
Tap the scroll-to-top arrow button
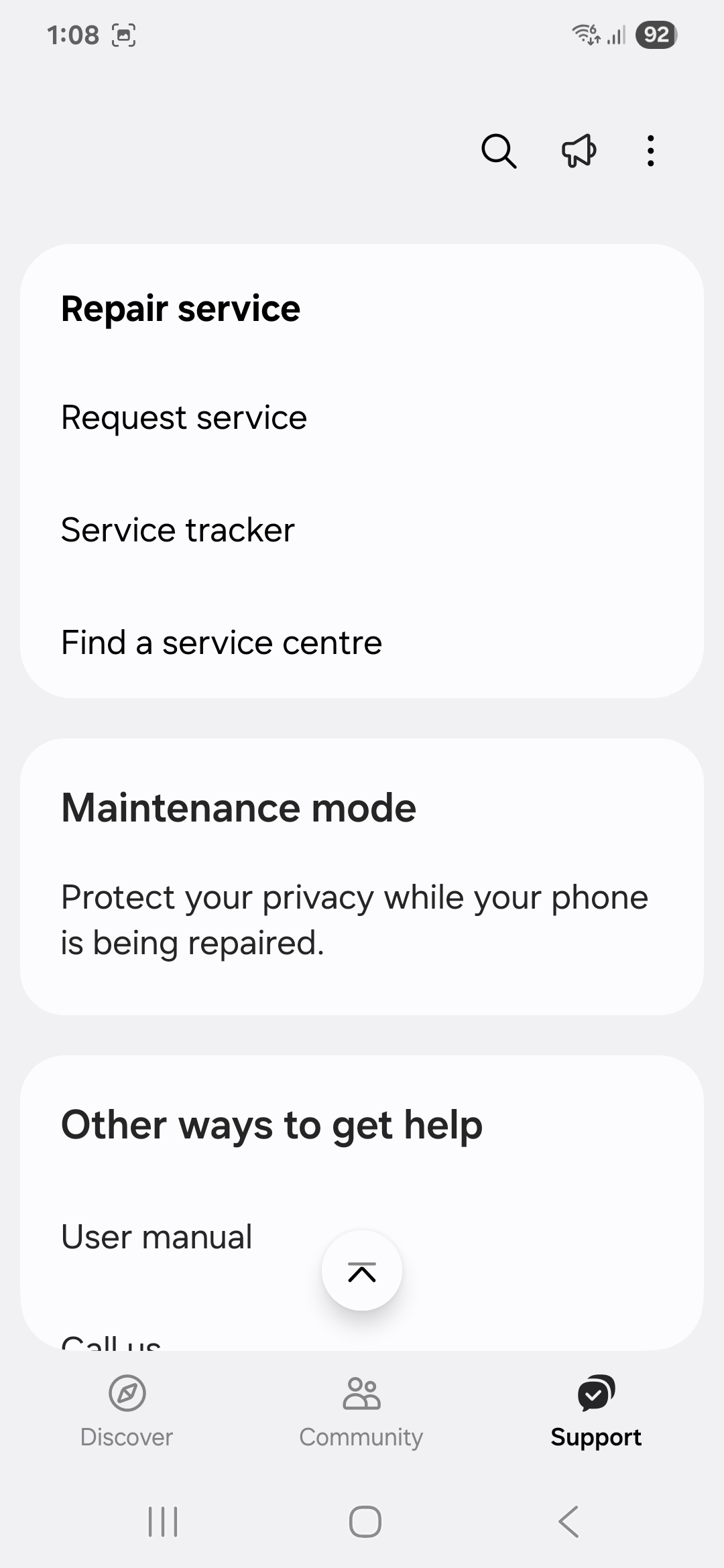(x=362, y=1270)
